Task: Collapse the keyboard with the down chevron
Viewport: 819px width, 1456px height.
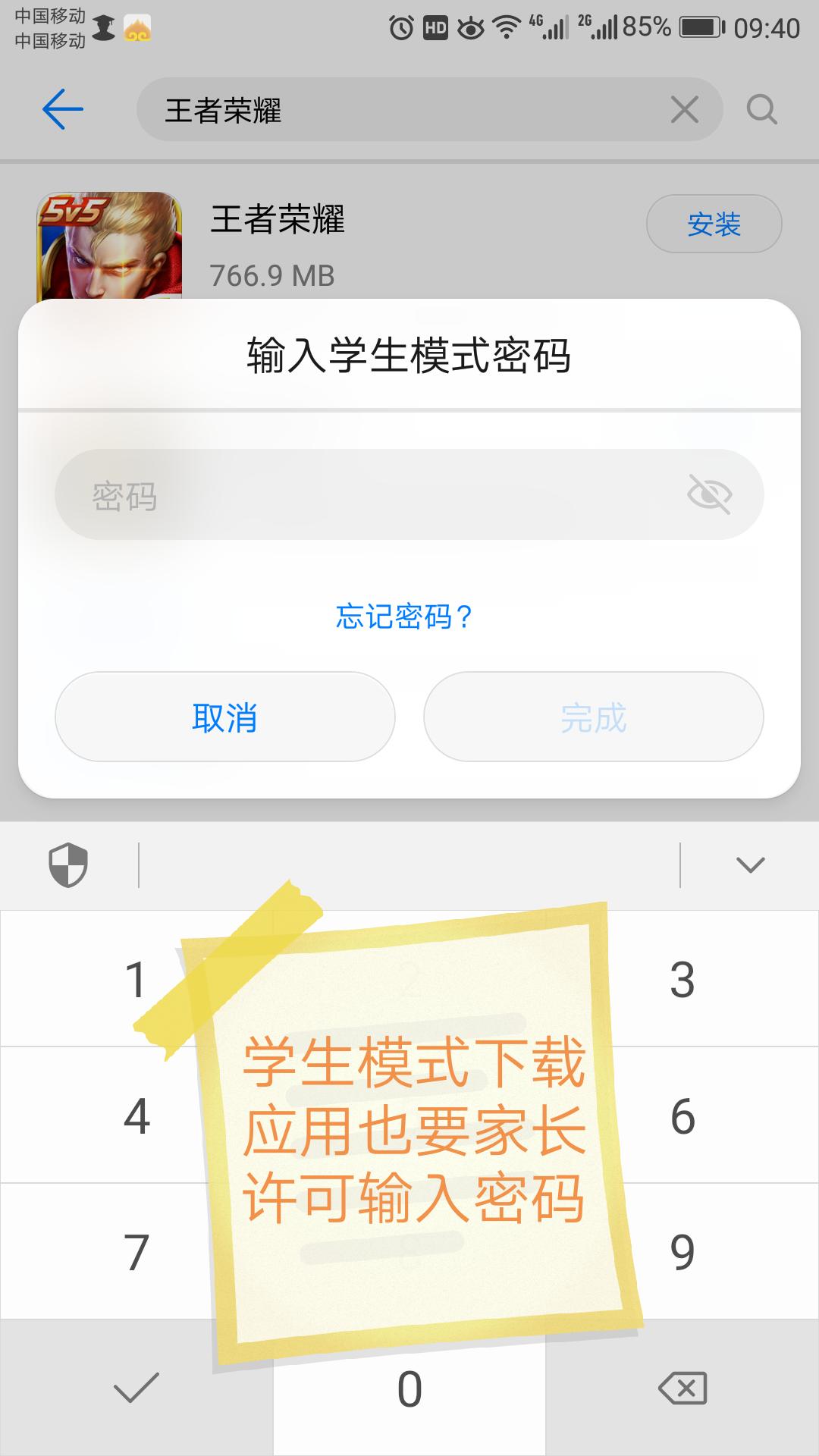Action: [x=749, y=864]
